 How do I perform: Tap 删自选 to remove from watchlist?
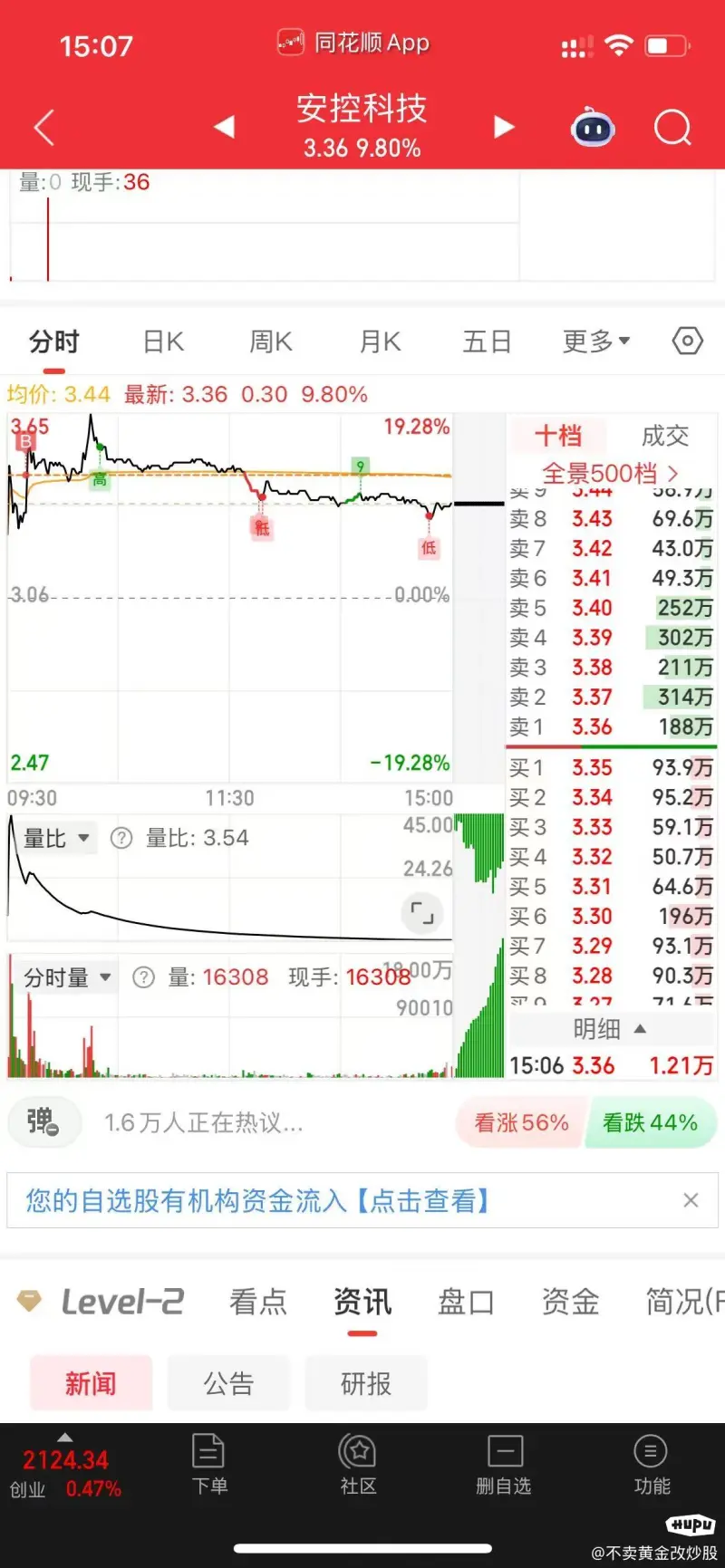[504, 1464]
